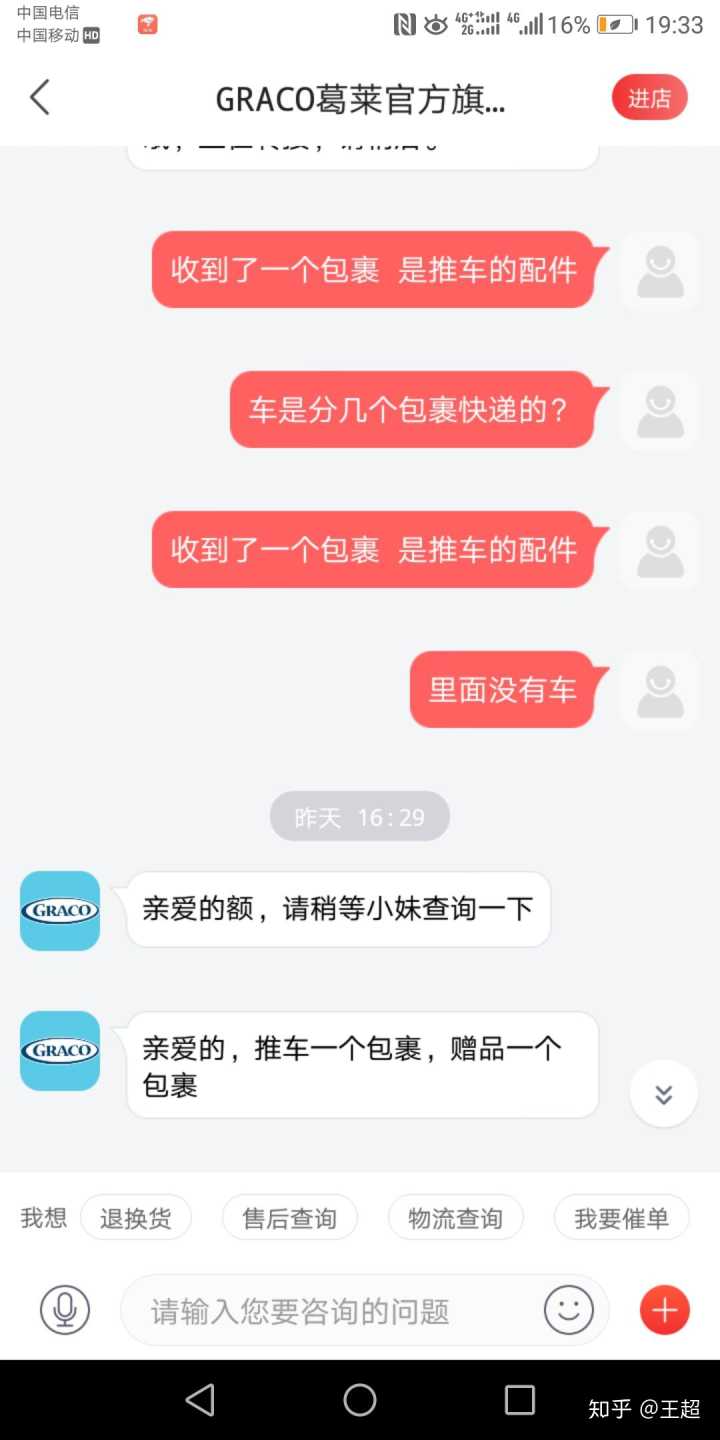Switch to voice input microphone
This screenshot has width=720, height=1440.
(x=65, y=1310)
